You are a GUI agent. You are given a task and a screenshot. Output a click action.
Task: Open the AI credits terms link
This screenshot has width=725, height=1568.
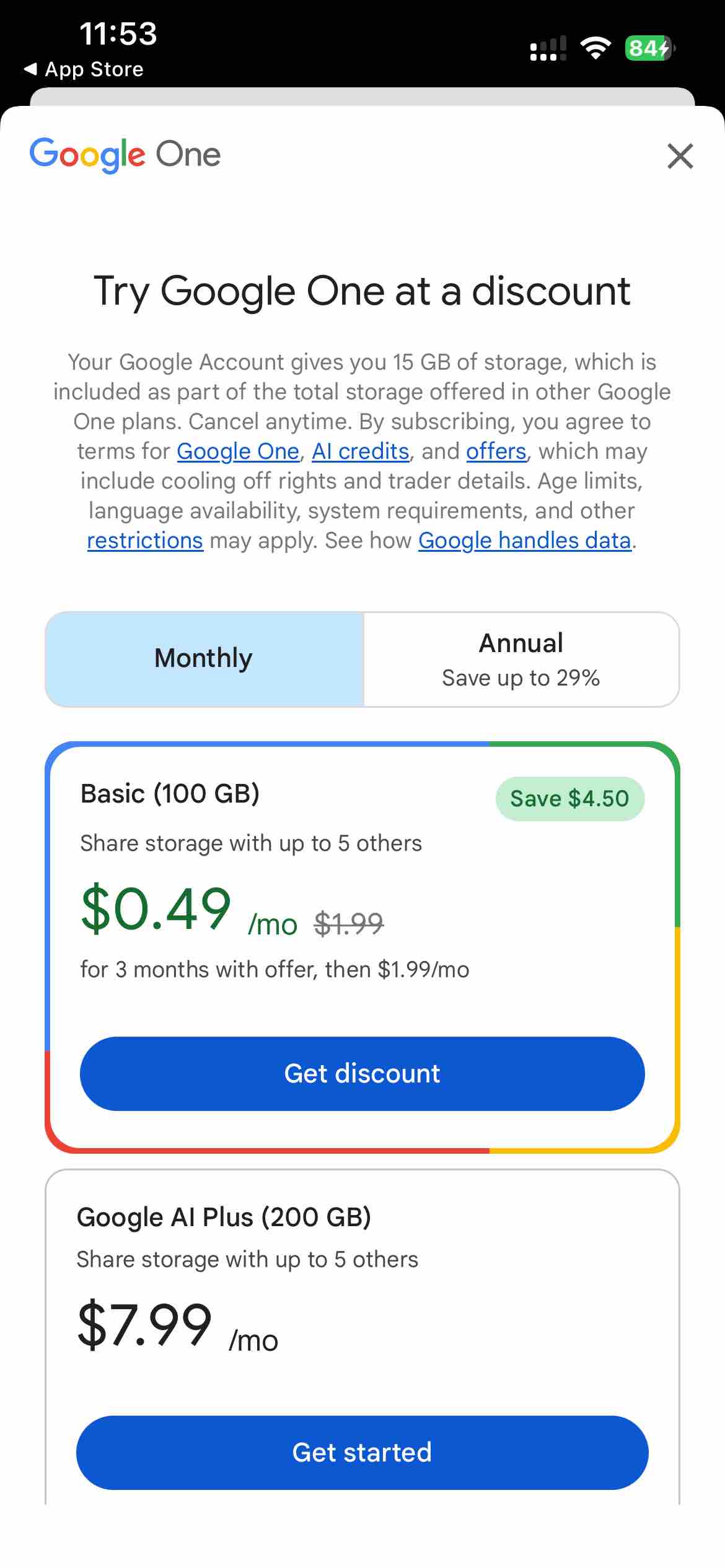click(361, 451)
